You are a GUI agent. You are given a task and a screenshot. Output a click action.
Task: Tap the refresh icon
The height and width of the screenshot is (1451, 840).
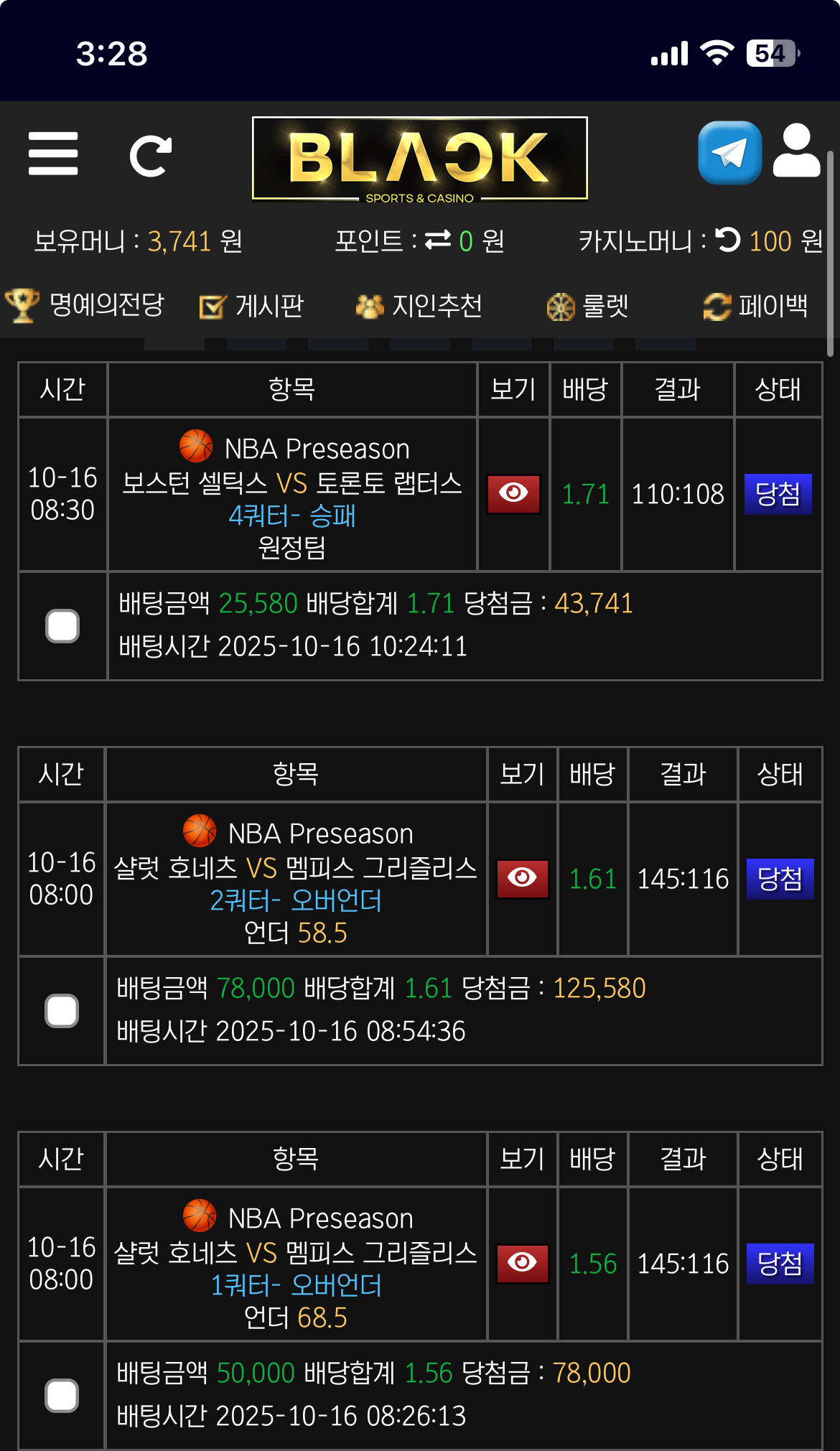pyautogui.click(x=151, y=155)
